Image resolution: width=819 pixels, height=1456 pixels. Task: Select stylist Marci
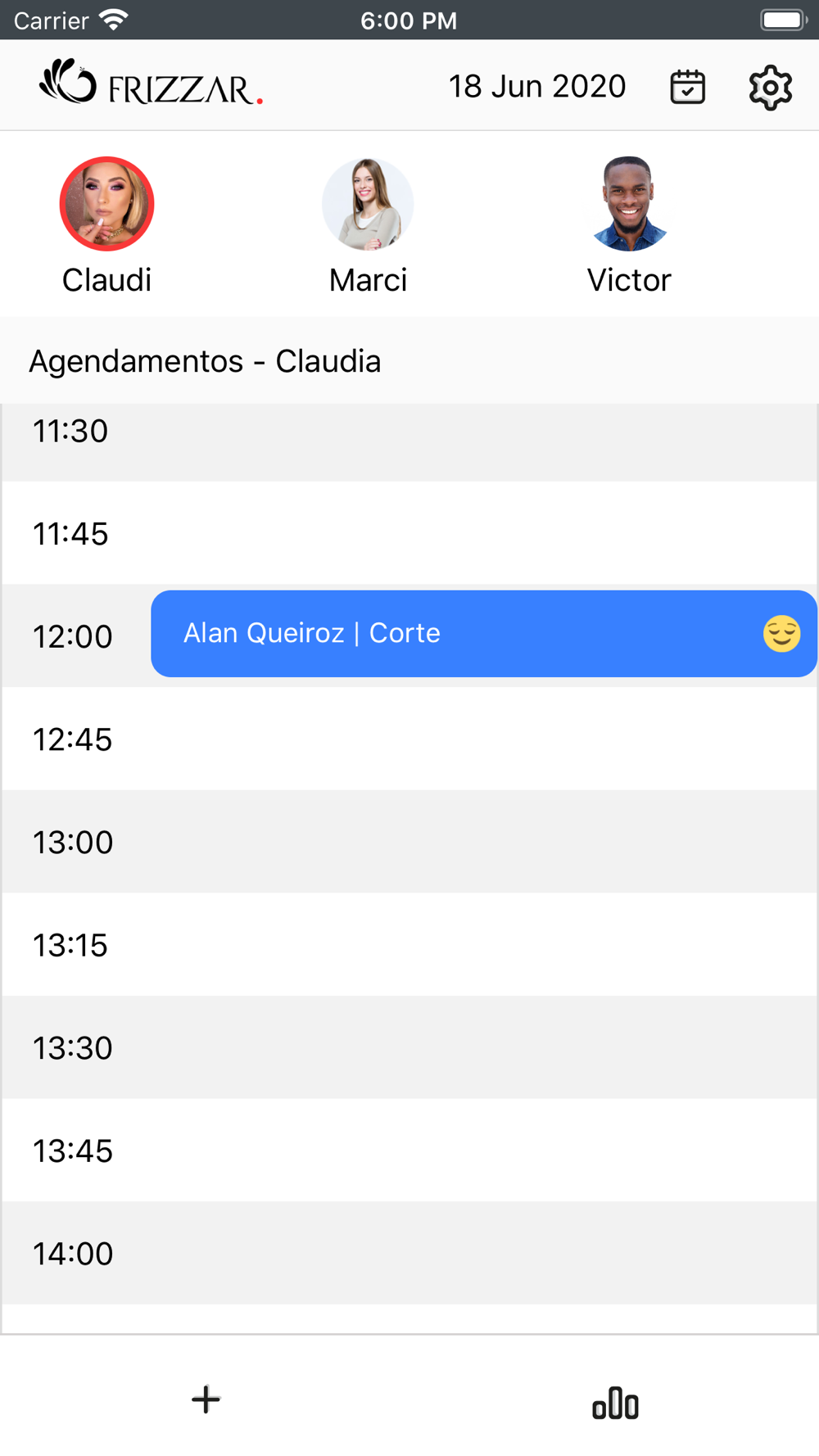[368, 225]
